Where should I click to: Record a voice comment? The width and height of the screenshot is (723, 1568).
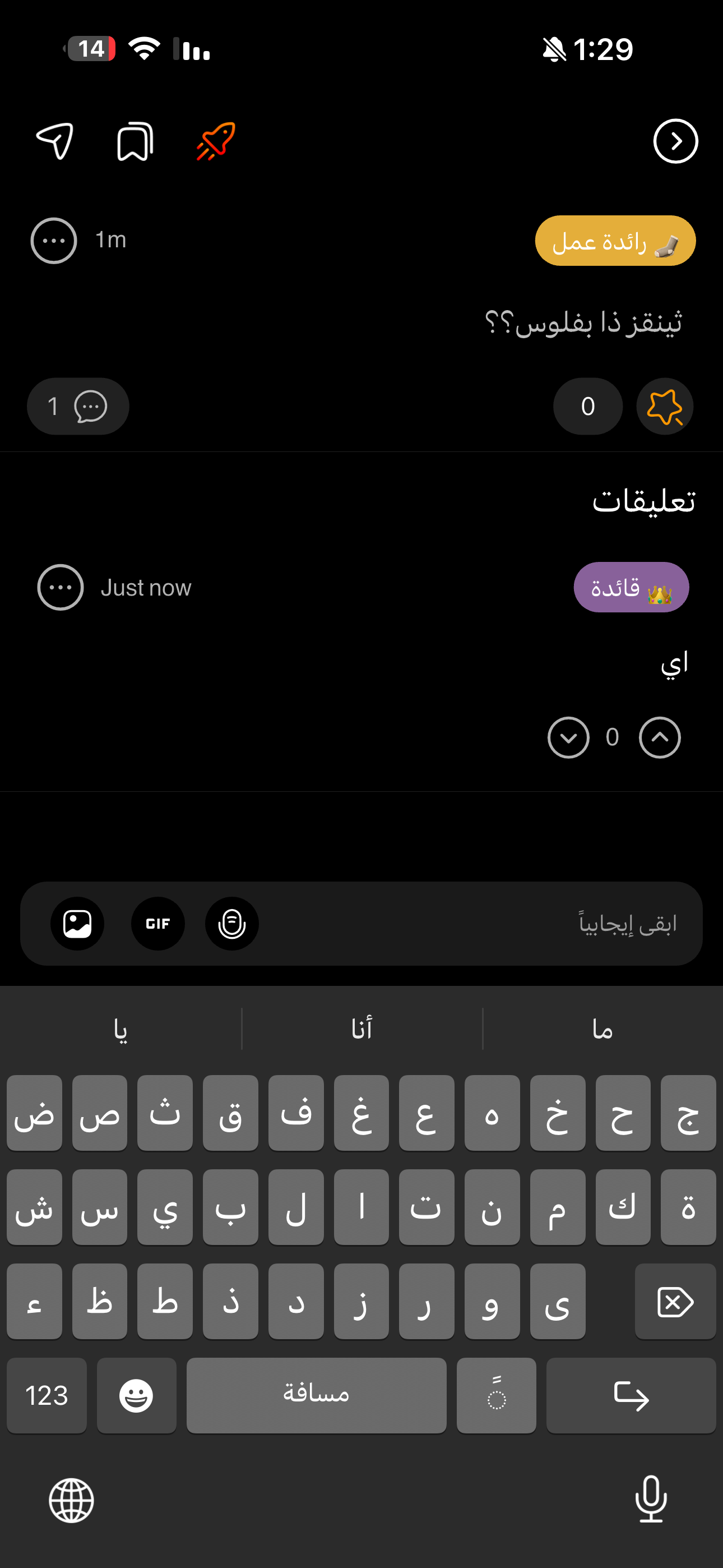click(x=232, y=924)
